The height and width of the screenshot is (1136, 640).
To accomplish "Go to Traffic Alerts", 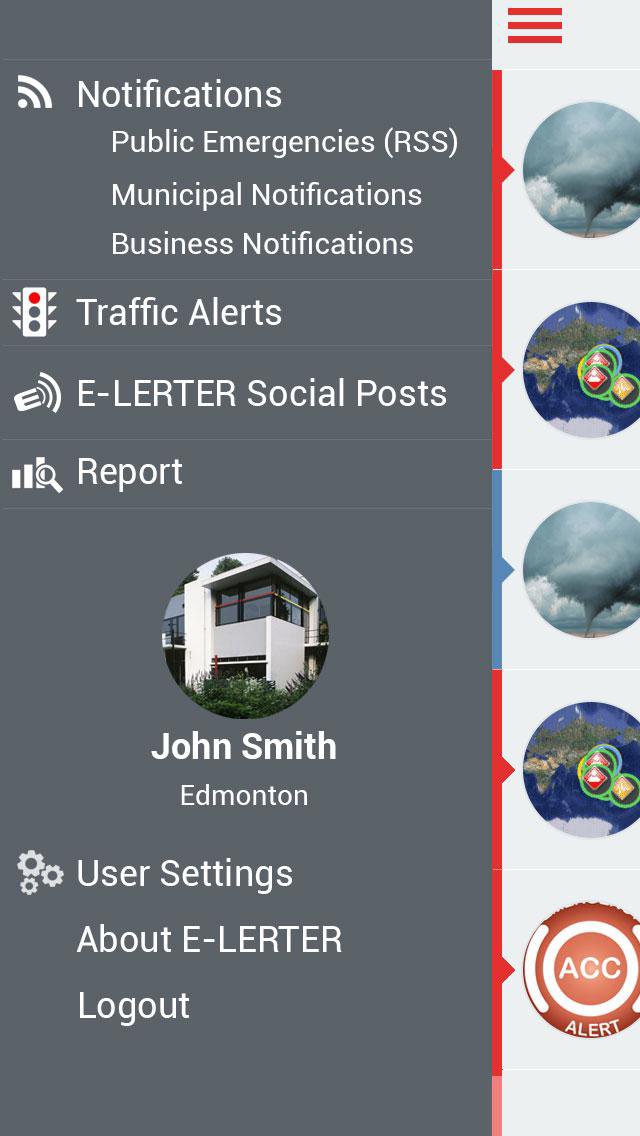I will pos(179,313).
